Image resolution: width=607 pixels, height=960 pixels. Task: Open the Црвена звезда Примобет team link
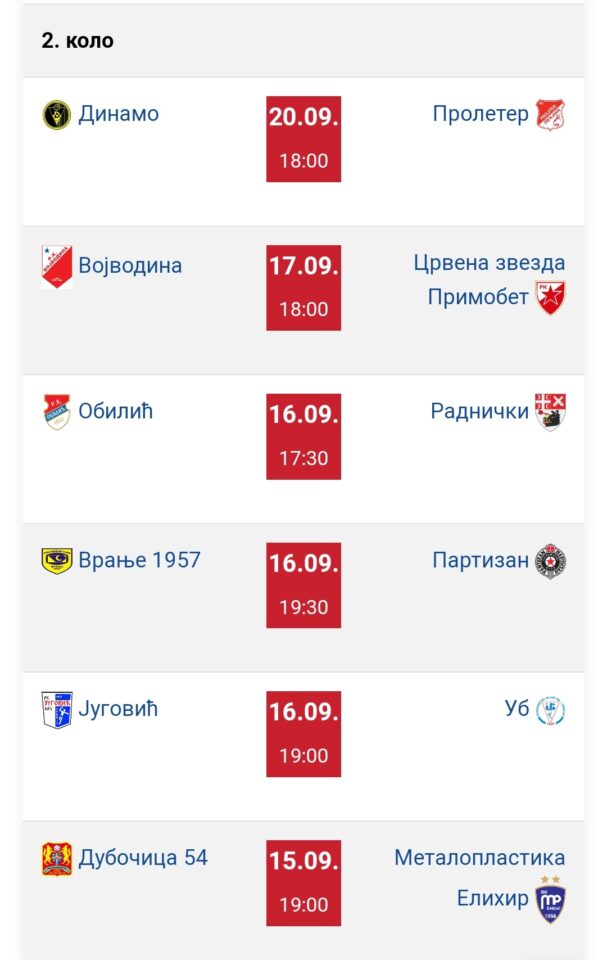(489, 280)
